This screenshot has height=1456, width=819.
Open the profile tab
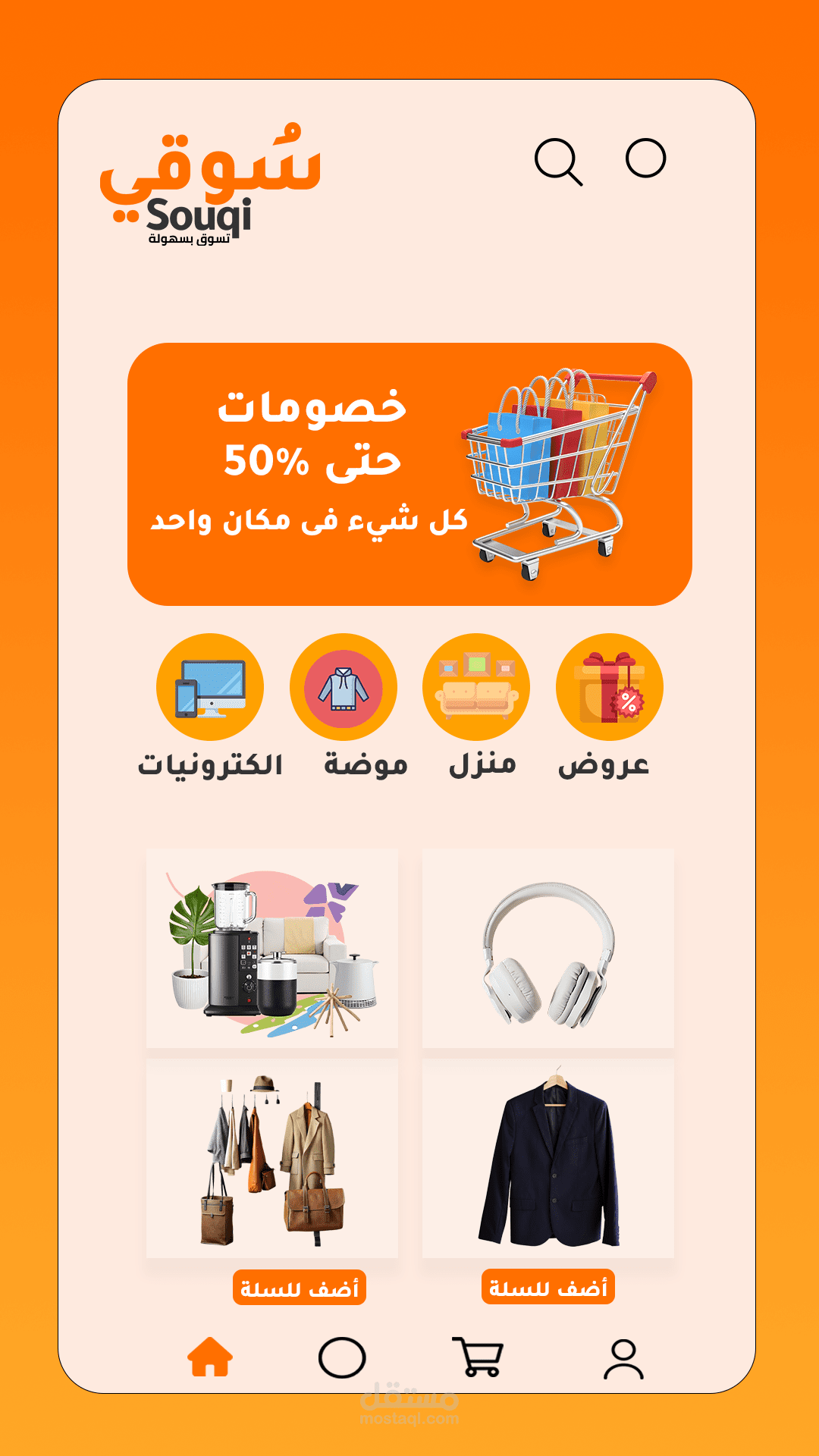tap(623, 1358)
